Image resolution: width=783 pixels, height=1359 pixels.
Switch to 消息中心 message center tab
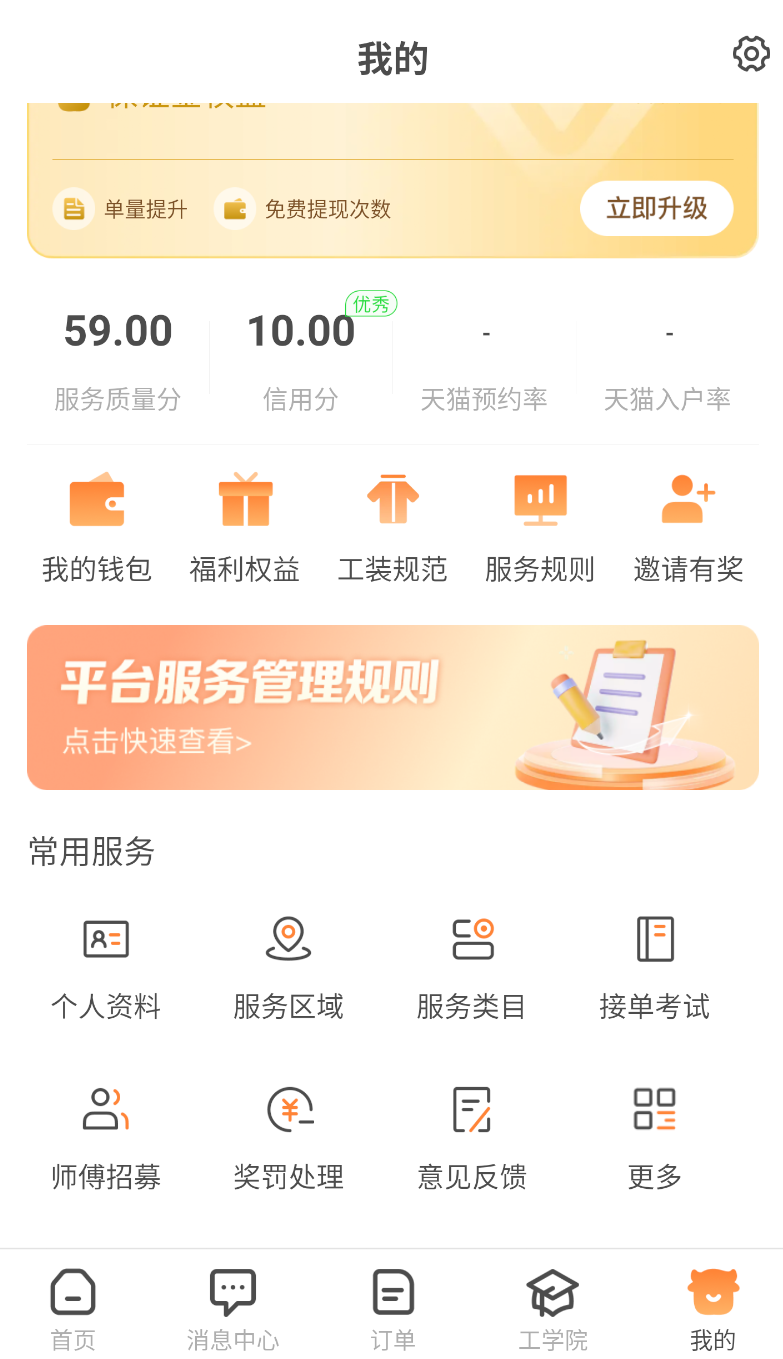click(x=232, y=1305)
